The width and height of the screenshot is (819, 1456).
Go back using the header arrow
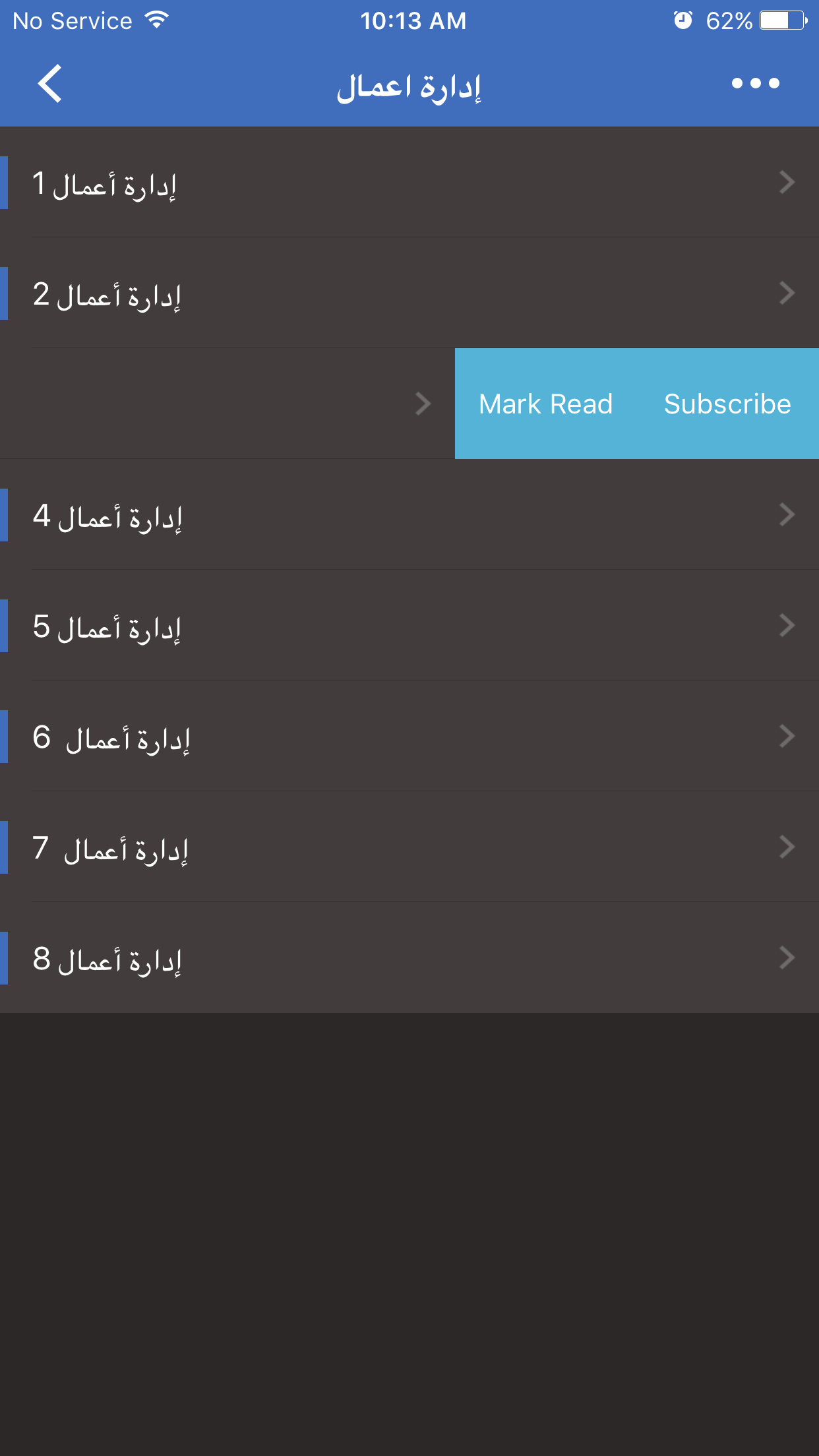click(50, 84)
